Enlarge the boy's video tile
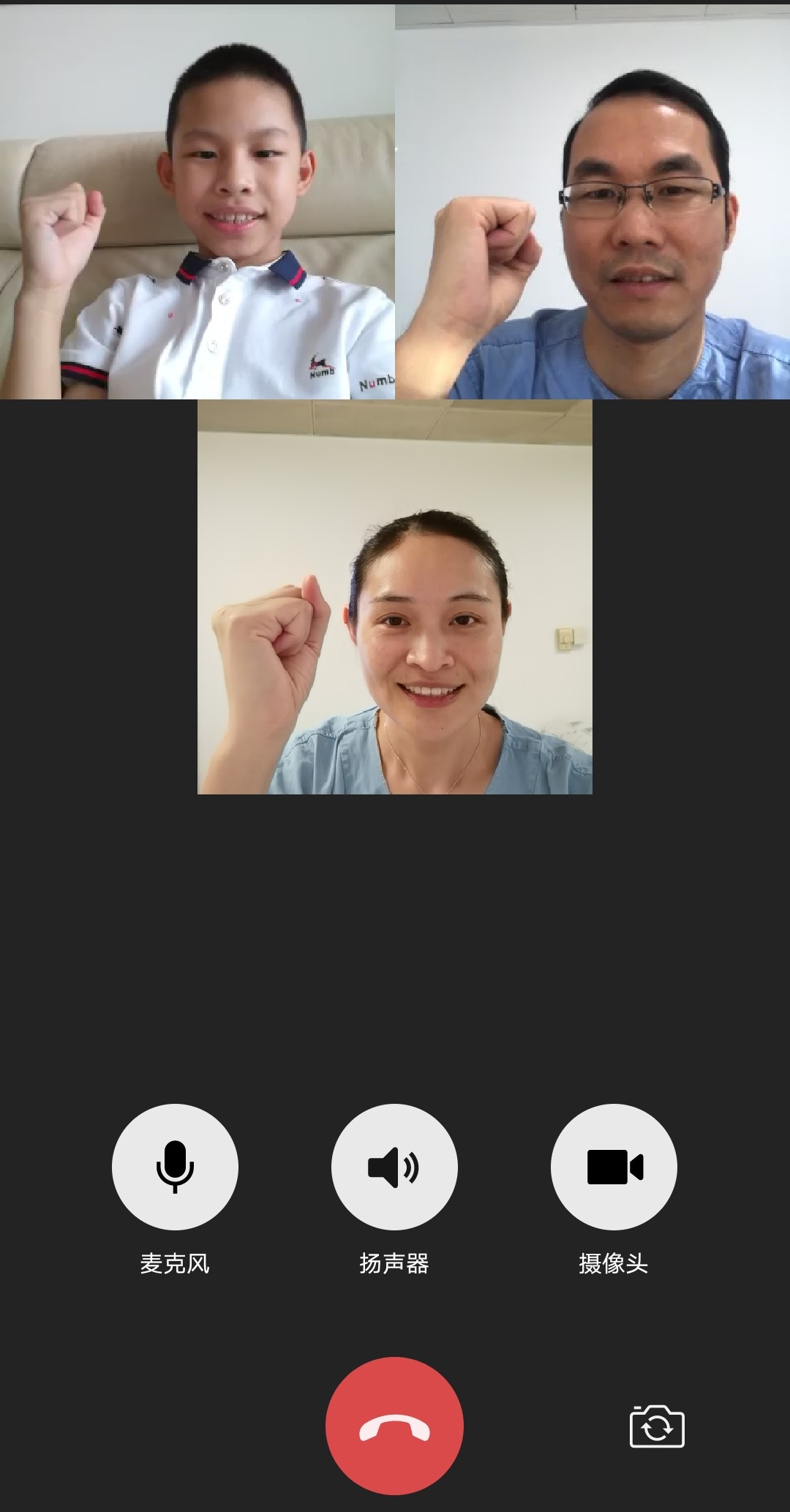790x1512 pixels. tap(197, 202)
